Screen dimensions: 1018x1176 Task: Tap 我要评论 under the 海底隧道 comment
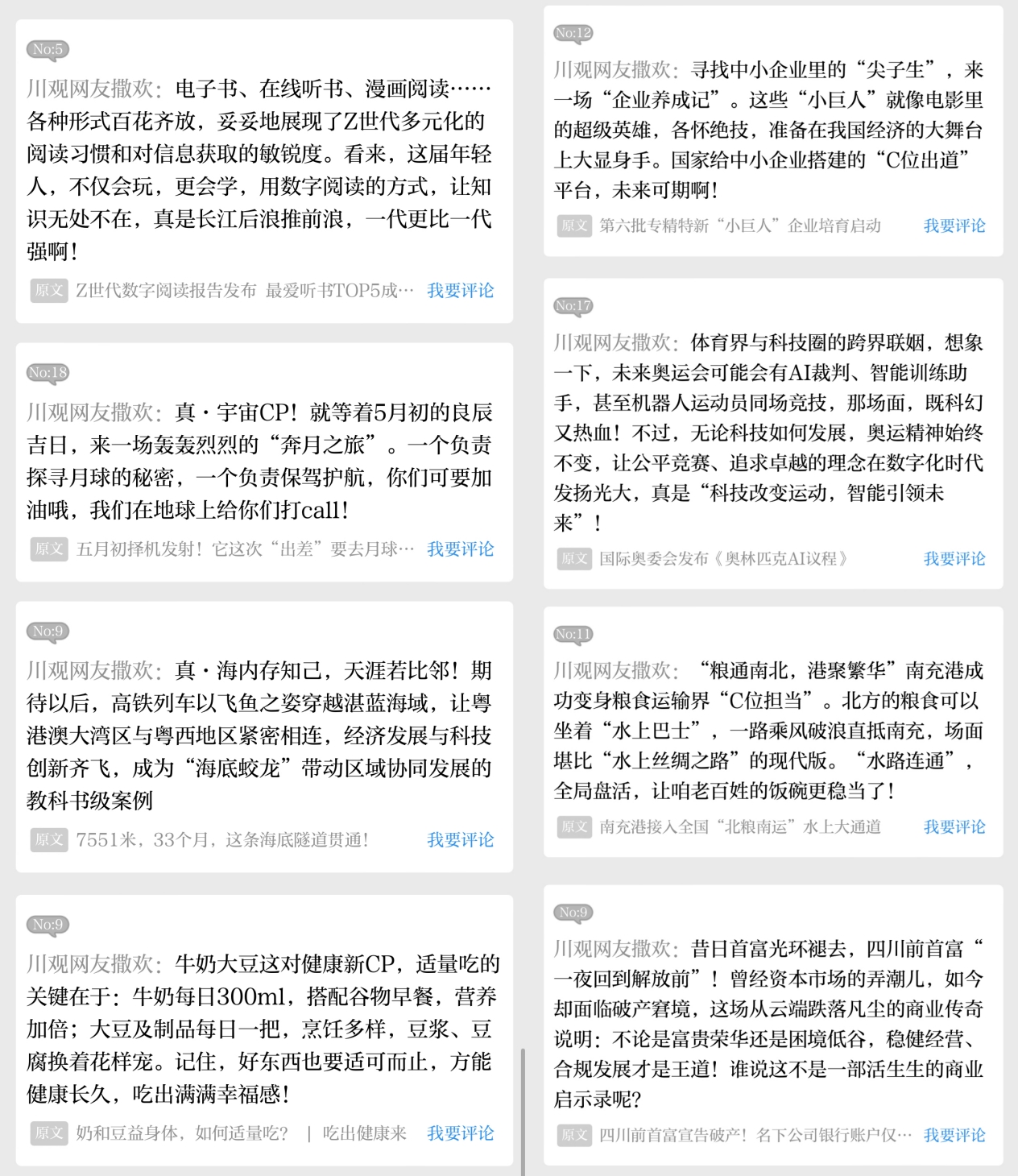pyautogui.click(x=460, y=840)
